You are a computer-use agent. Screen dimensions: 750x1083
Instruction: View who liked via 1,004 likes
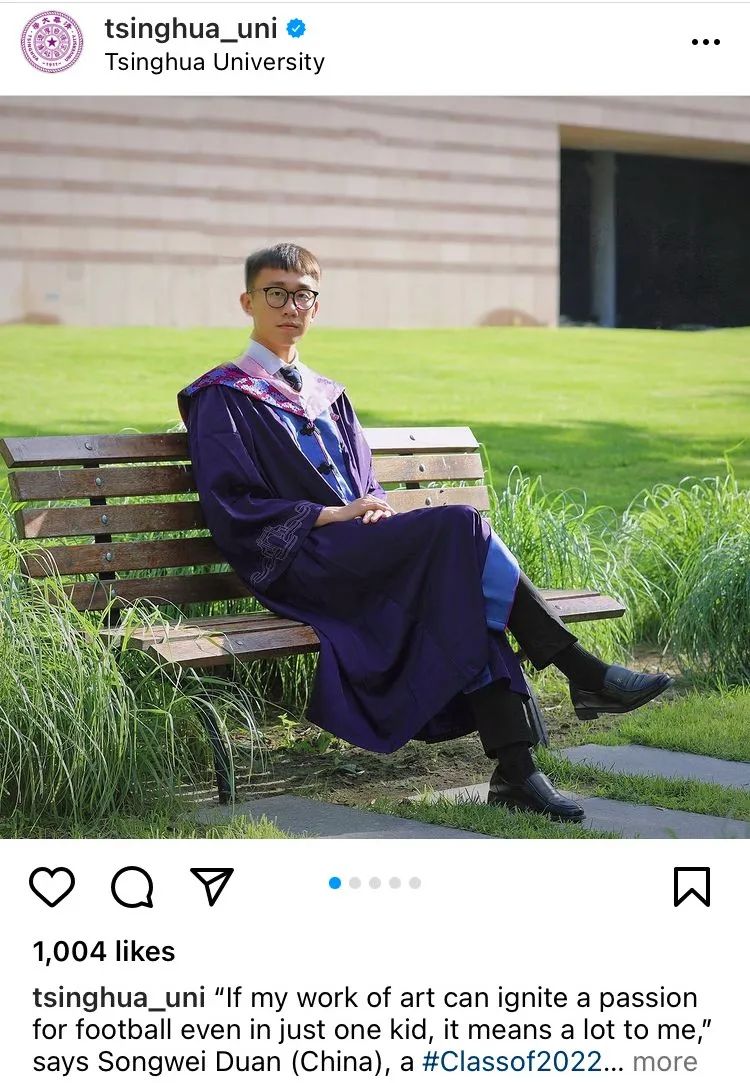[x=104, y=951]
